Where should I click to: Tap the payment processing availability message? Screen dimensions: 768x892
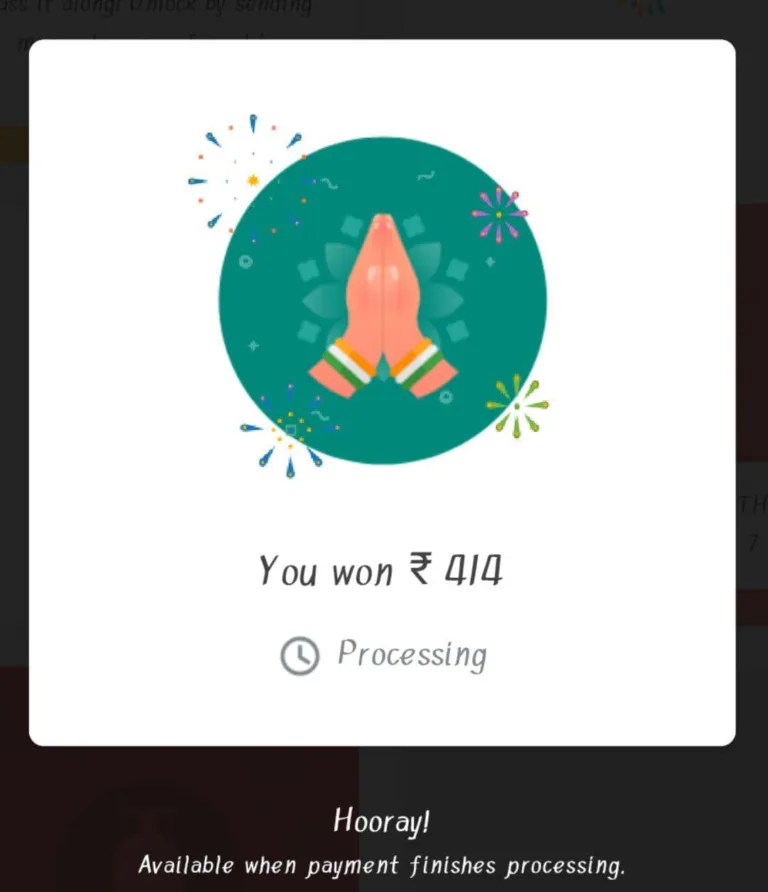(x=383, y=865)
